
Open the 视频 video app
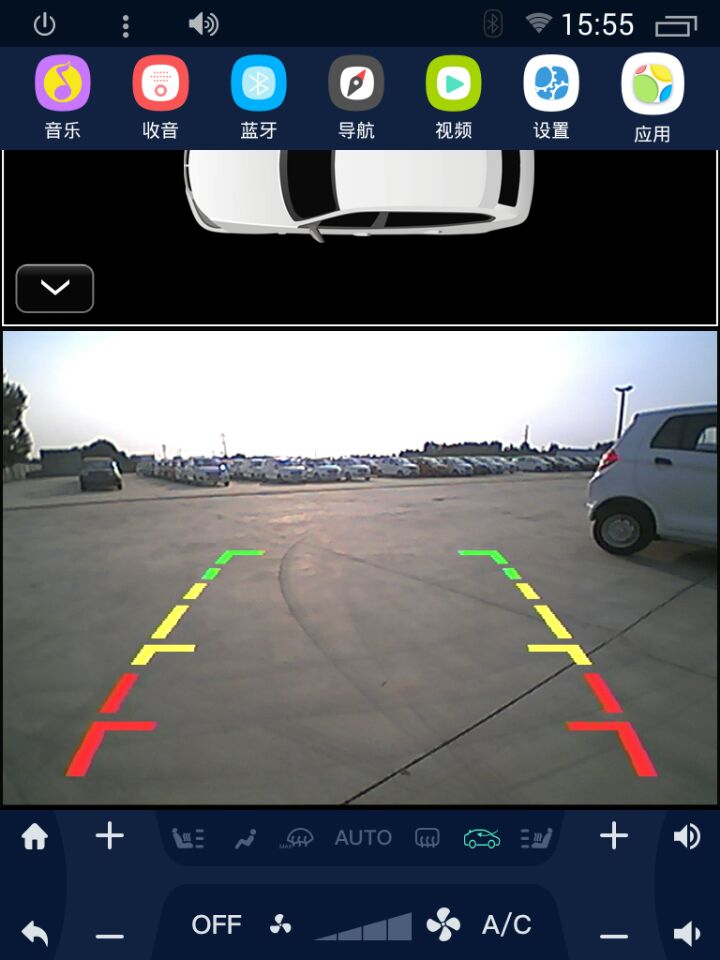[x=453, y=84]
